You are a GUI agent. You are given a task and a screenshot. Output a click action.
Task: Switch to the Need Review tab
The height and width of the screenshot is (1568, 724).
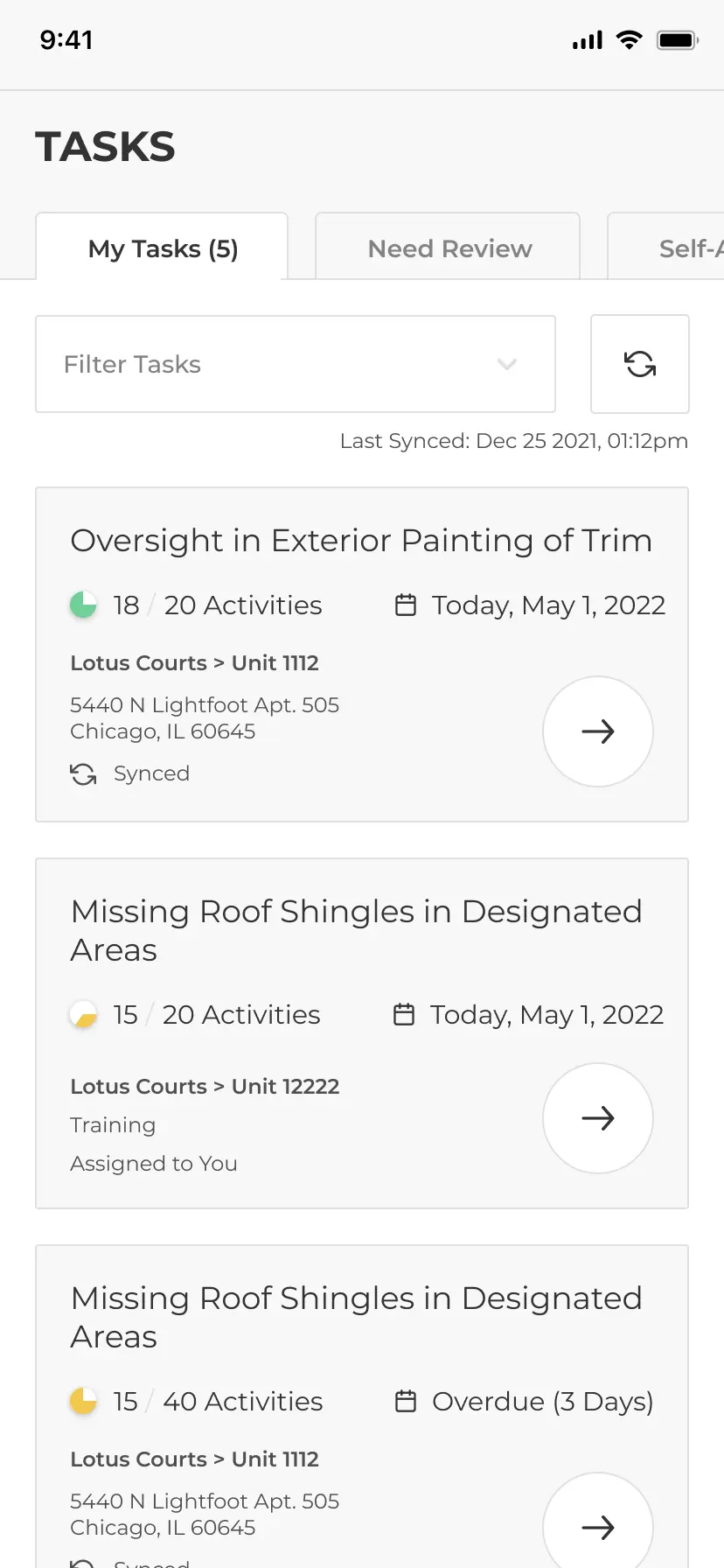[x=448, y=248]
